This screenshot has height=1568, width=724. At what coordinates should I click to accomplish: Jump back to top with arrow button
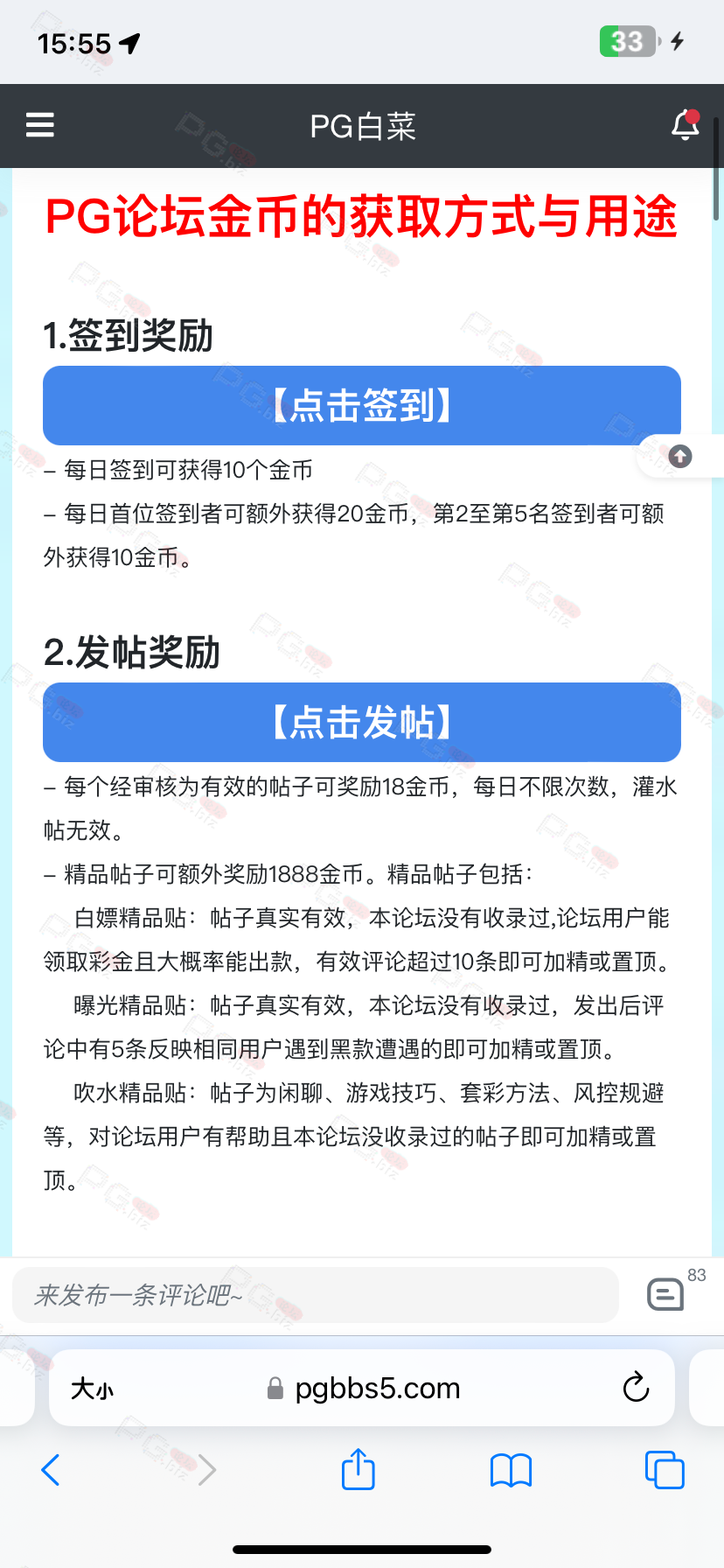680,456
